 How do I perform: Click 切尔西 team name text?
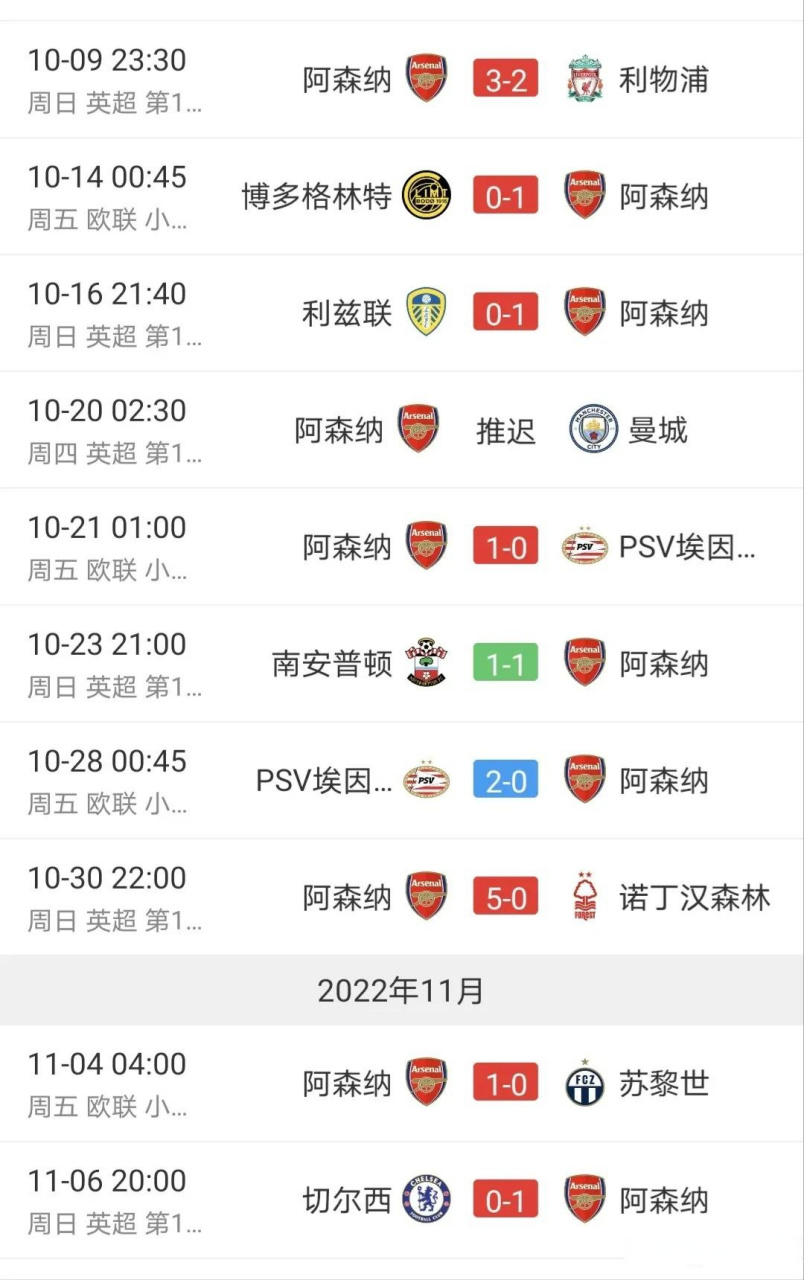[345, 1198]
